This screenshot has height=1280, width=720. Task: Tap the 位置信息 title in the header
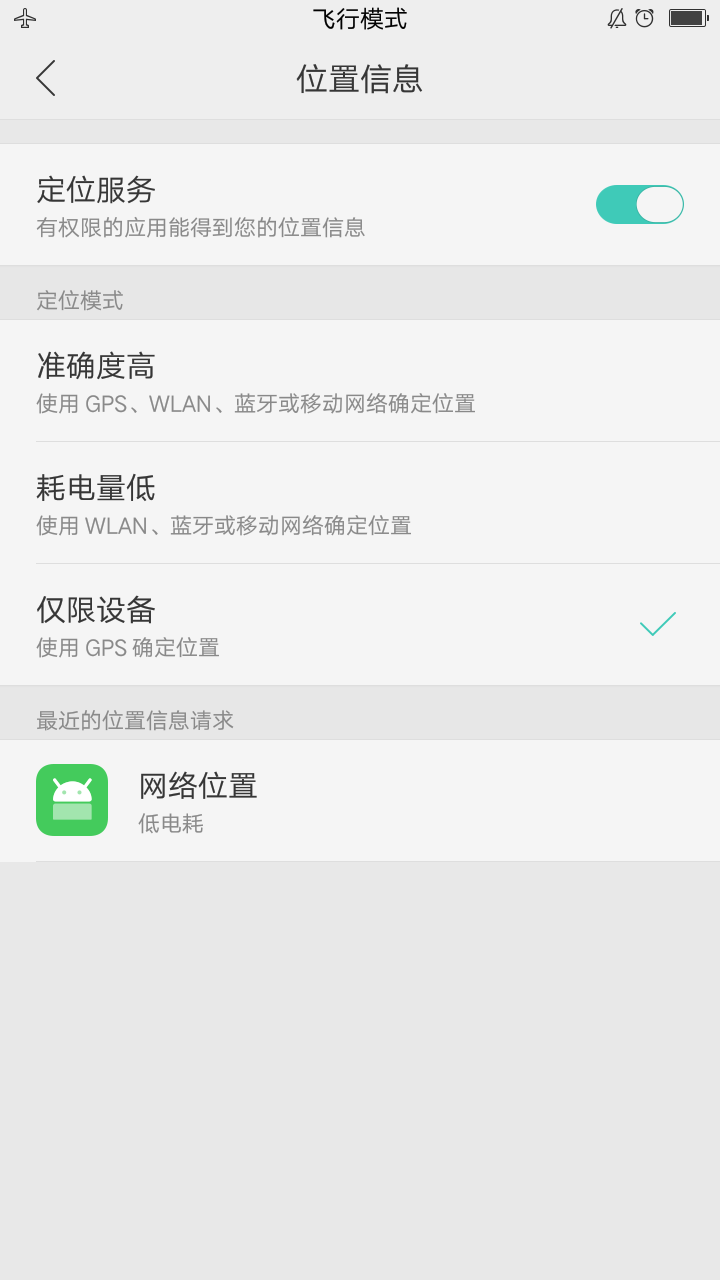pos(360,78)
